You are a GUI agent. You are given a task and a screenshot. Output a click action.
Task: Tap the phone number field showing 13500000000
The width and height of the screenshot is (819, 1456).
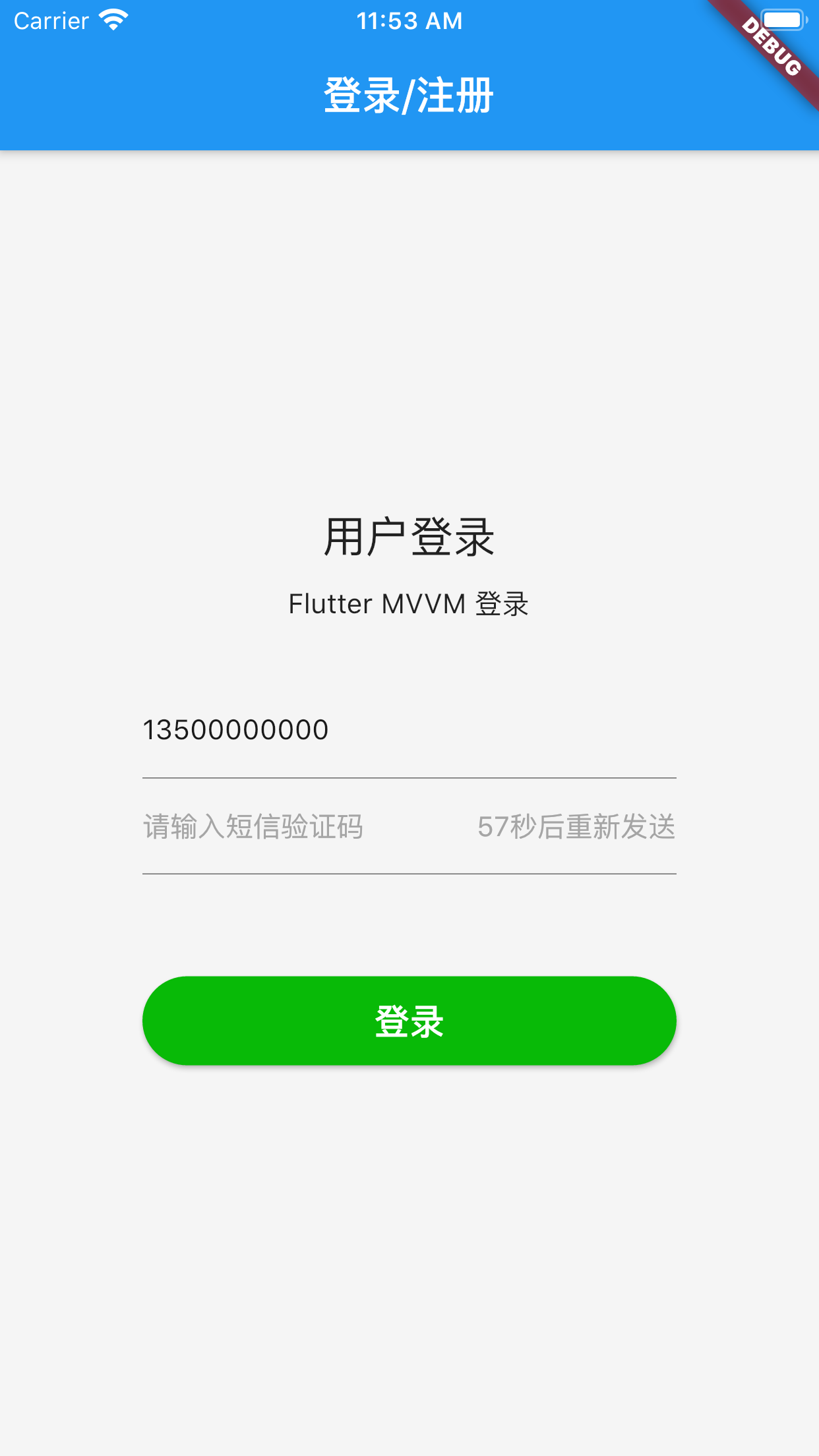click(409, 731)
